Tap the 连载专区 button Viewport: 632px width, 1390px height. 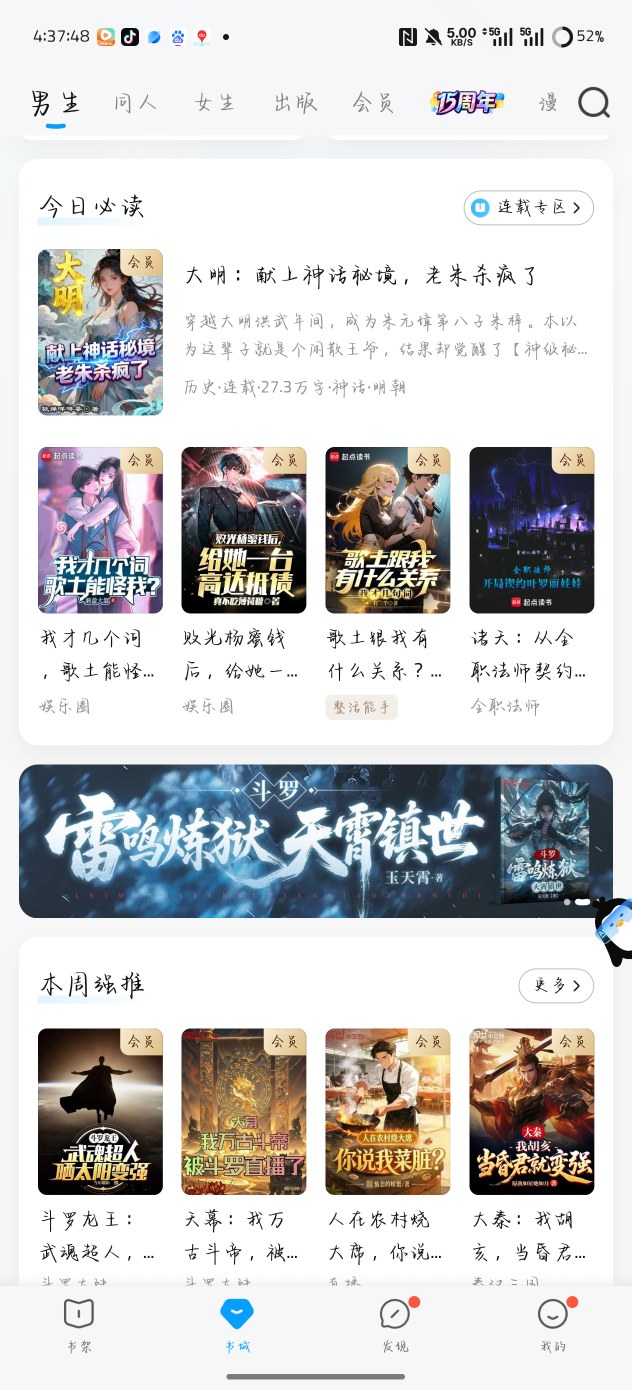pos(528,207)
